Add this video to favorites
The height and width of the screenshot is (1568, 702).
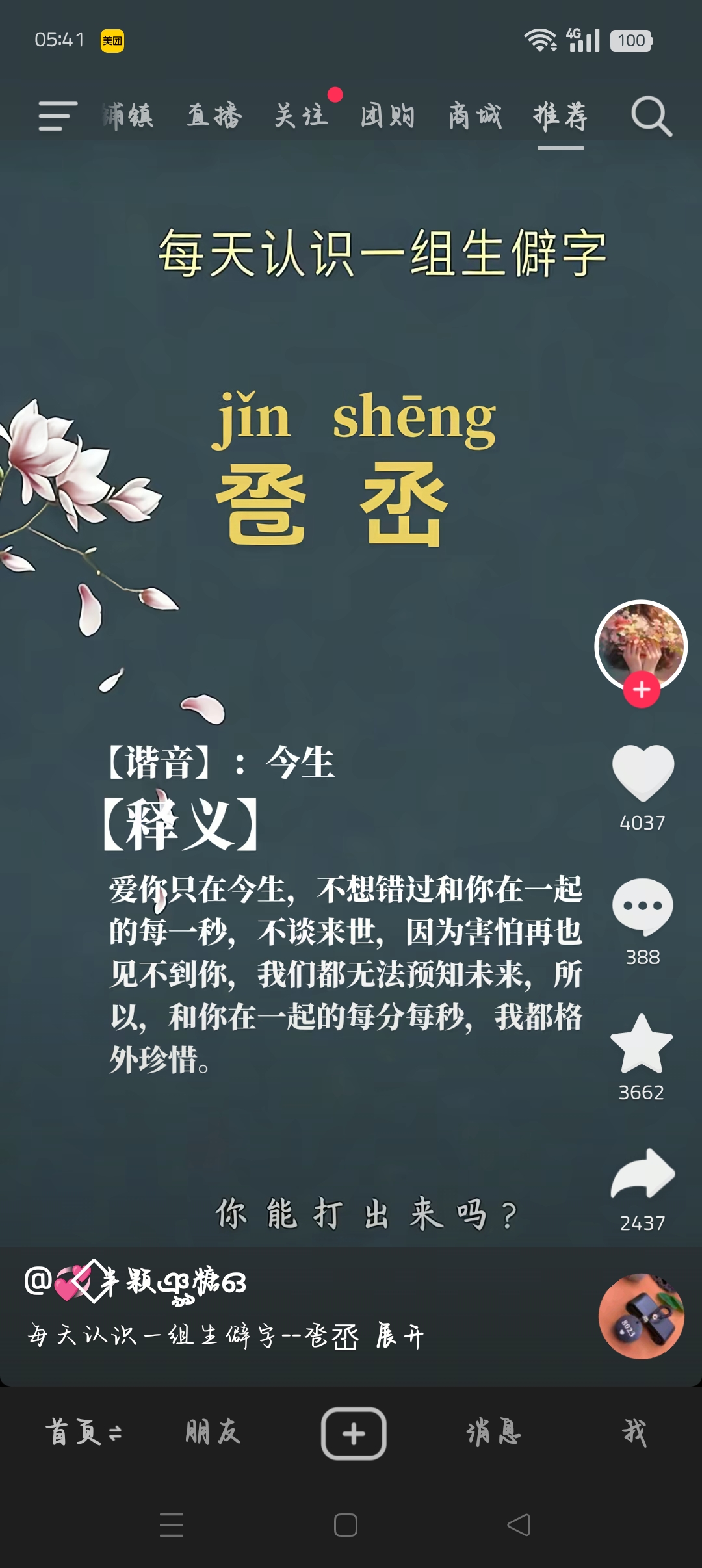click(x=642, y=1044)
